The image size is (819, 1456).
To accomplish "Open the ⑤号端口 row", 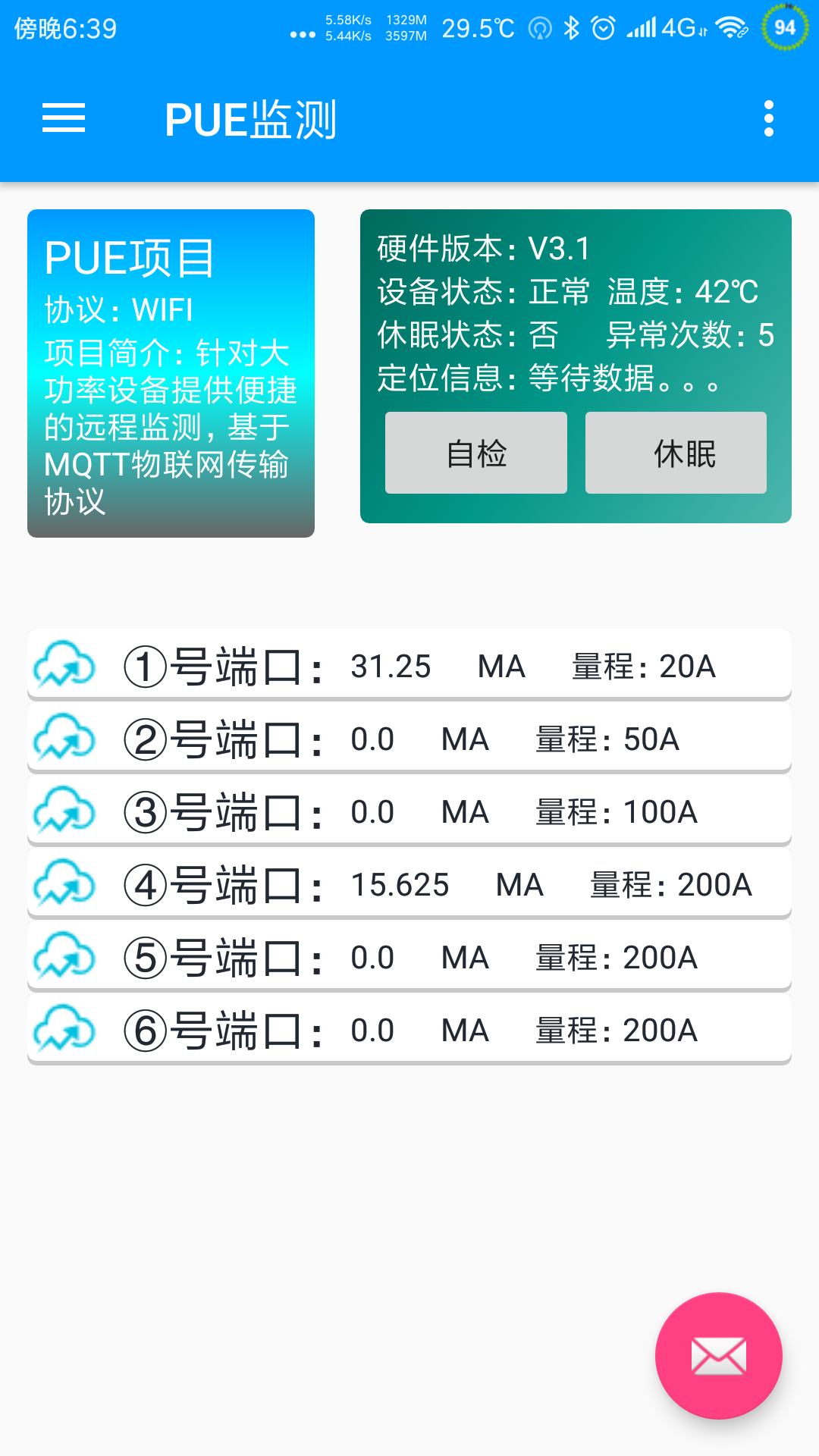I will tap(409, 956).
